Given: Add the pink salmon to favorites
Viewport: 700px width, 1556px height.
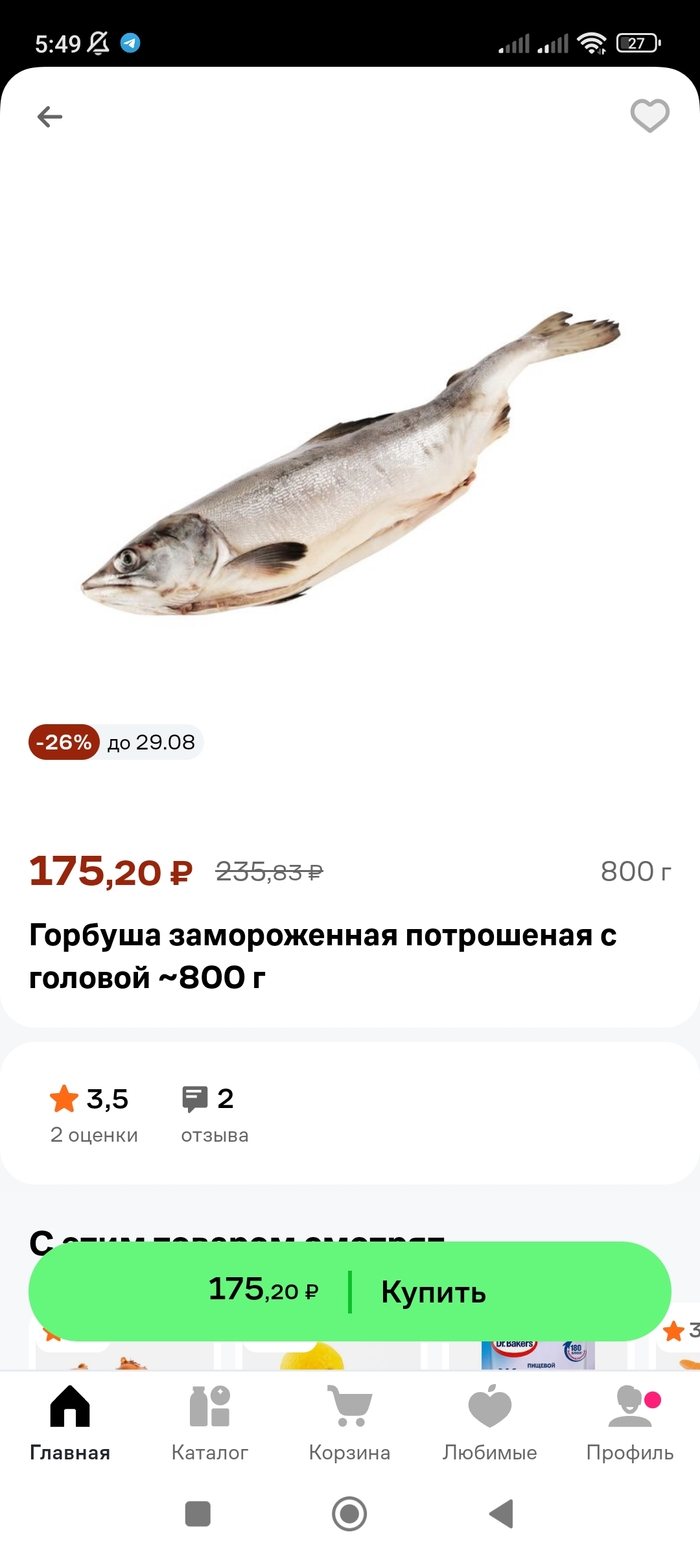Looking at the screenshot, I should [649, 116].
